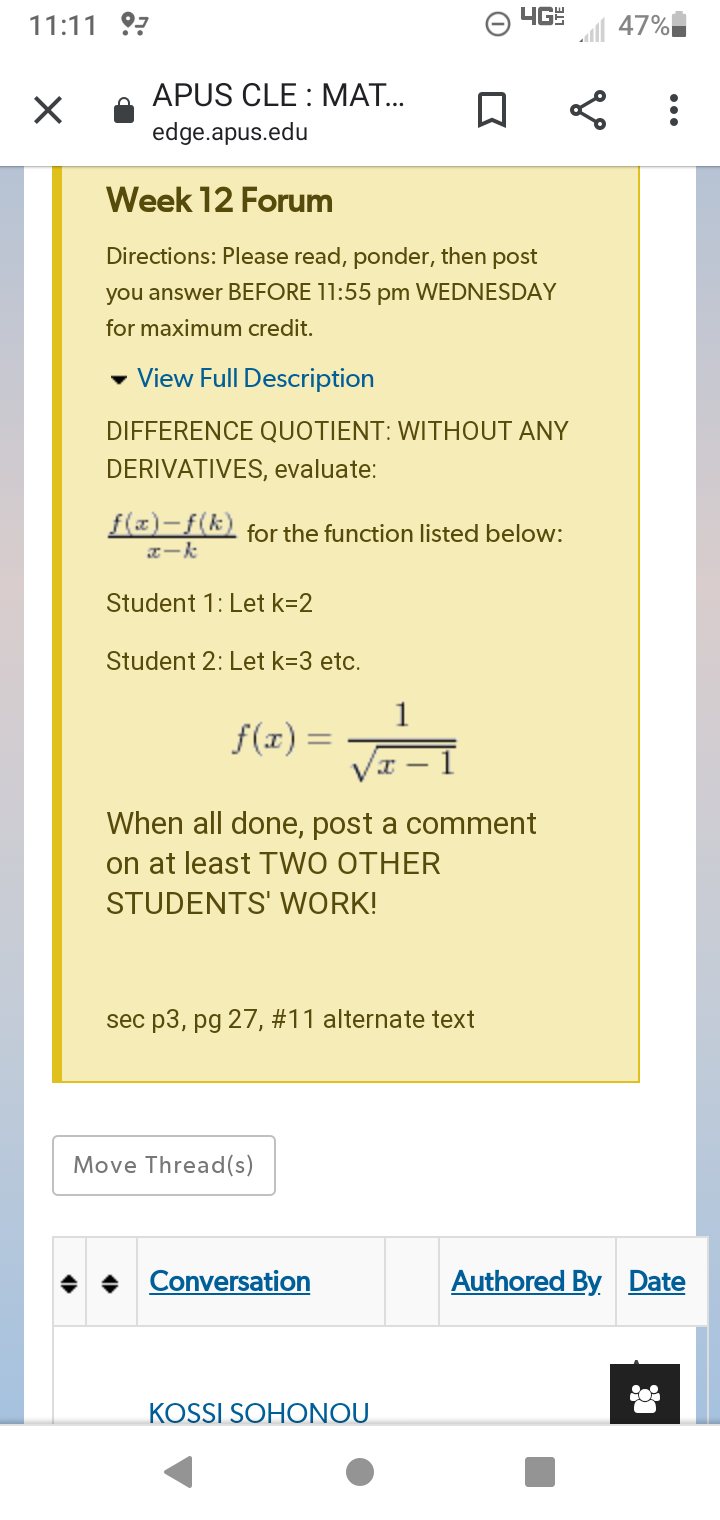Tap the Move Thread(s) button
This screenshot has height=1520, width=720.
(x=163, y=1165)
